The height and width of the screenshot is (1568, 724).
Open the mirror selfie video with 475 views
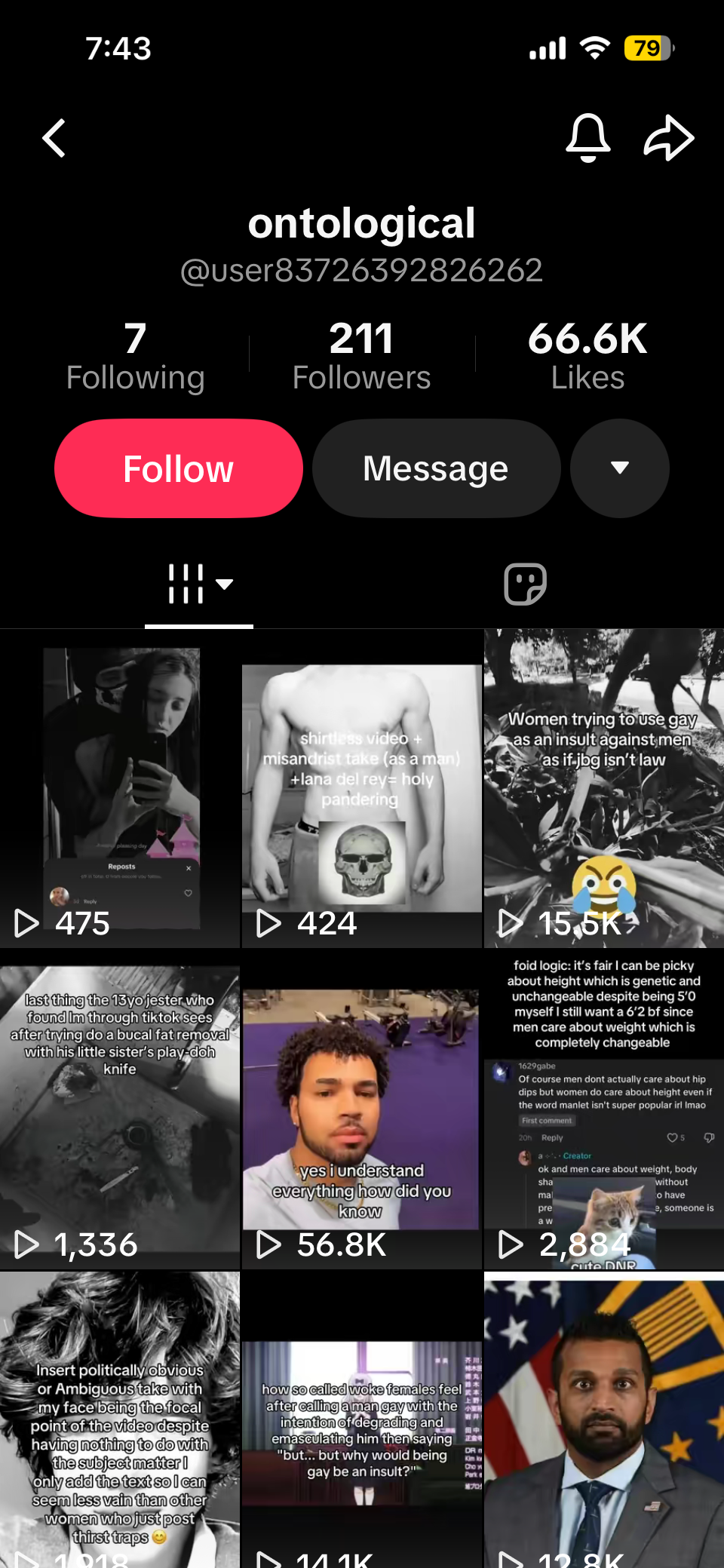[x=120, y=788]
